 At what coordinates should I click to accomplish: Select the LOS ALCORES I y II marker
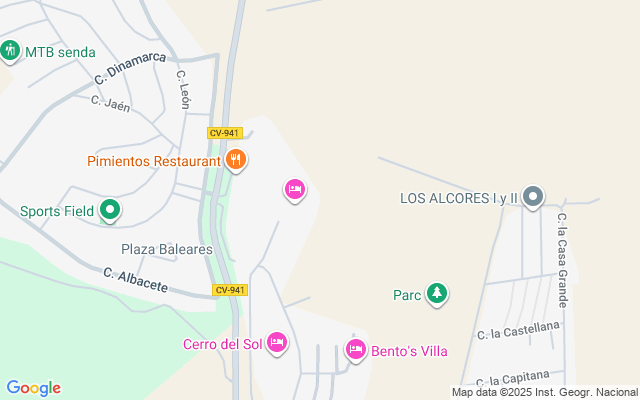click(534, 197)
